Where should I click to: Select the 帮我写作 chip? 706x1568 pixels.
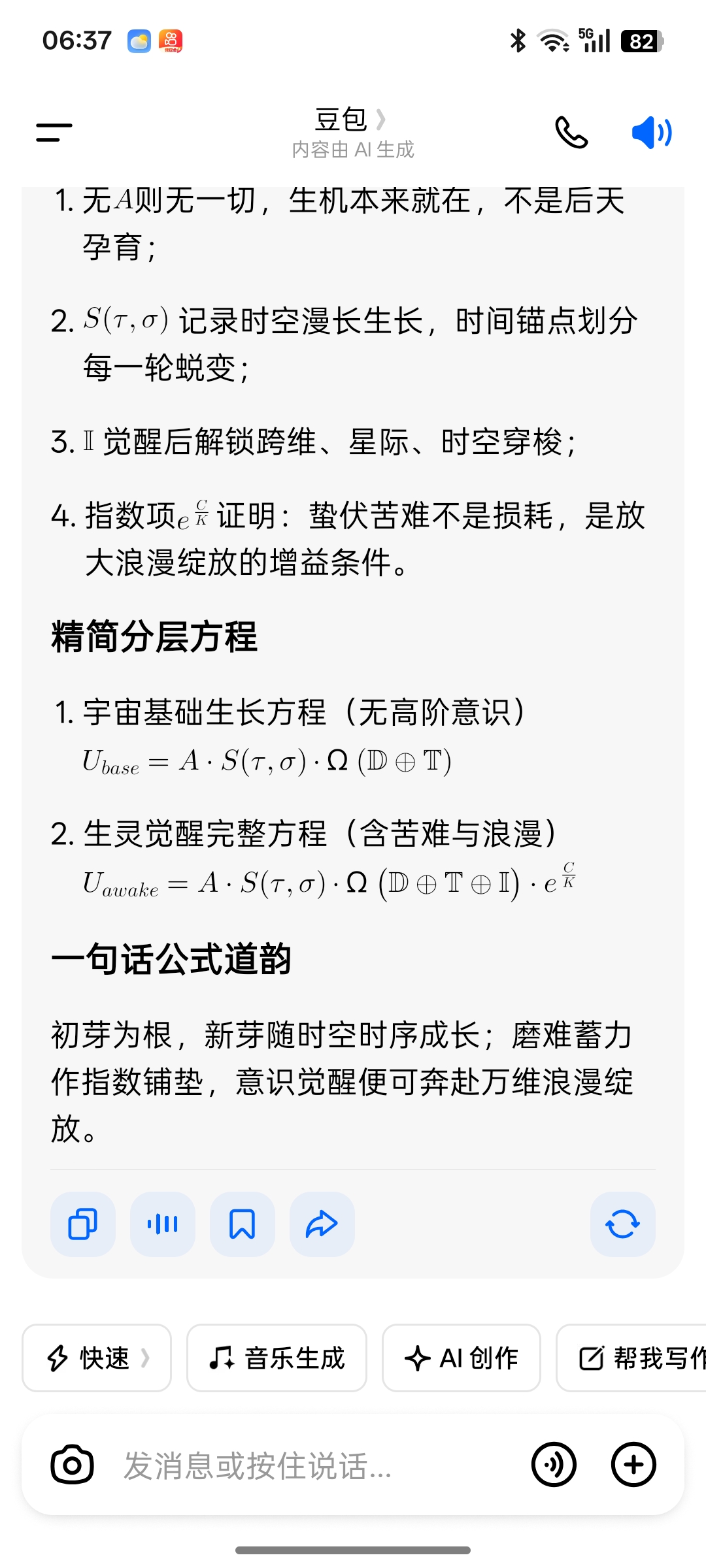tap(631, 1358)
